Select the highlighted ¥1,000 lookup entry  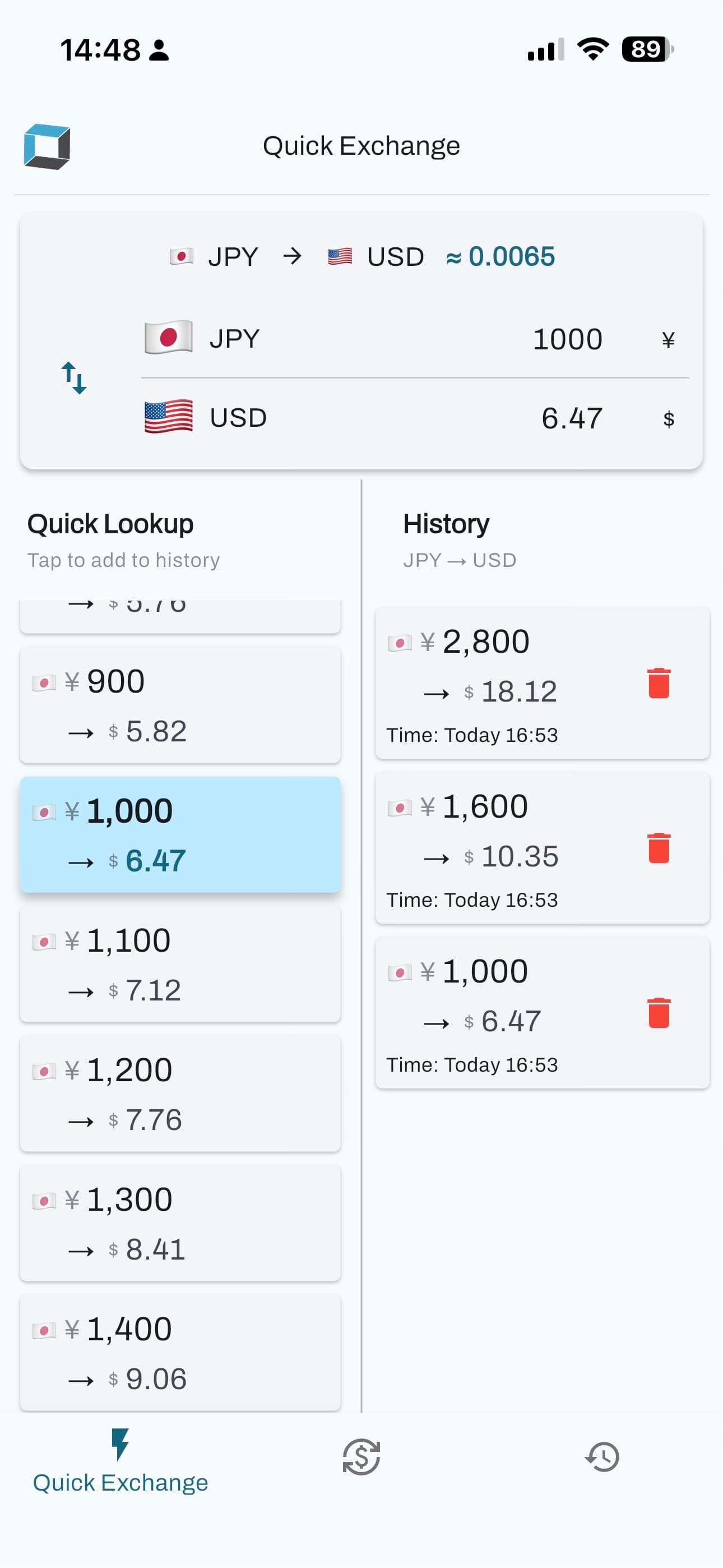tap(180, 834)
